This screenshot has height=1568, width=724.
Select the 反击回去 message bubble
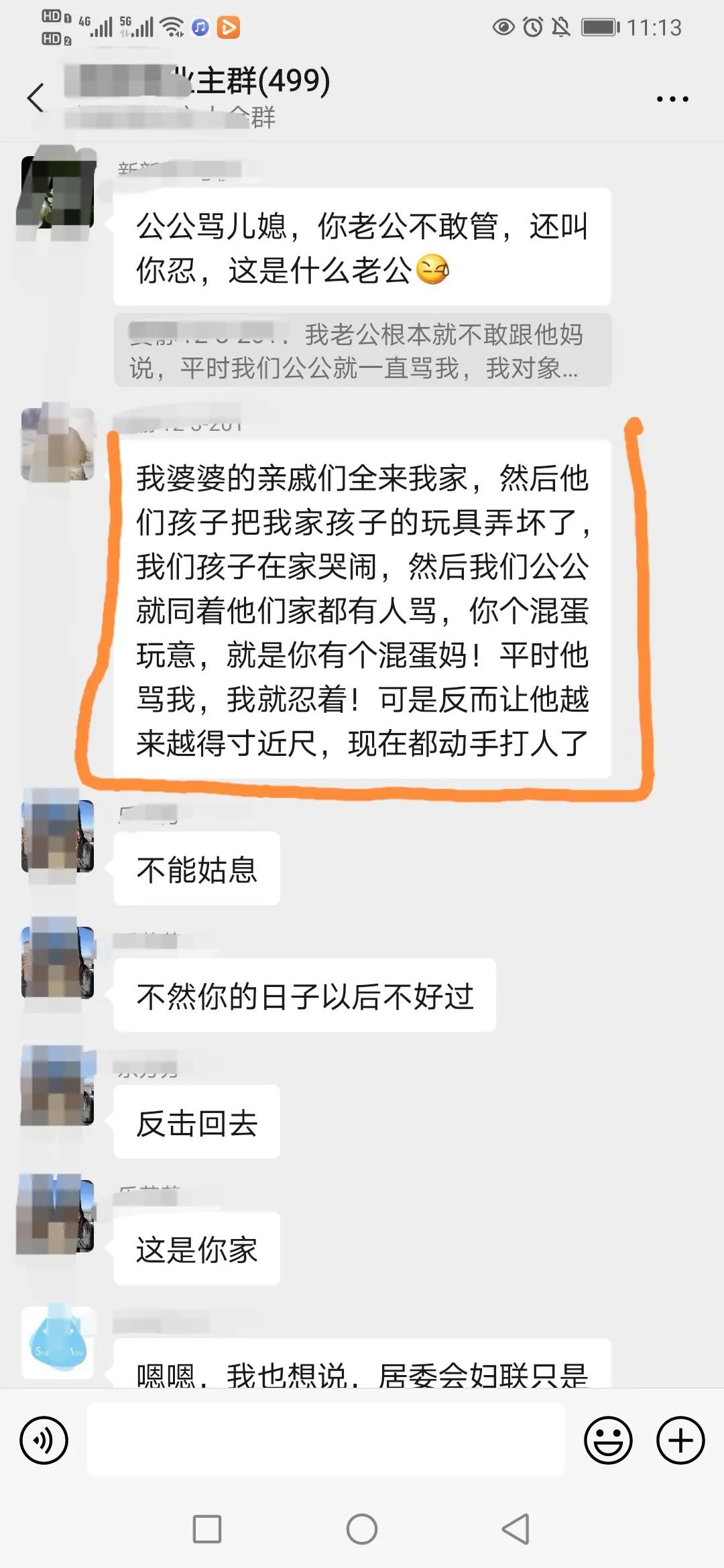(x=196, y=1122)
